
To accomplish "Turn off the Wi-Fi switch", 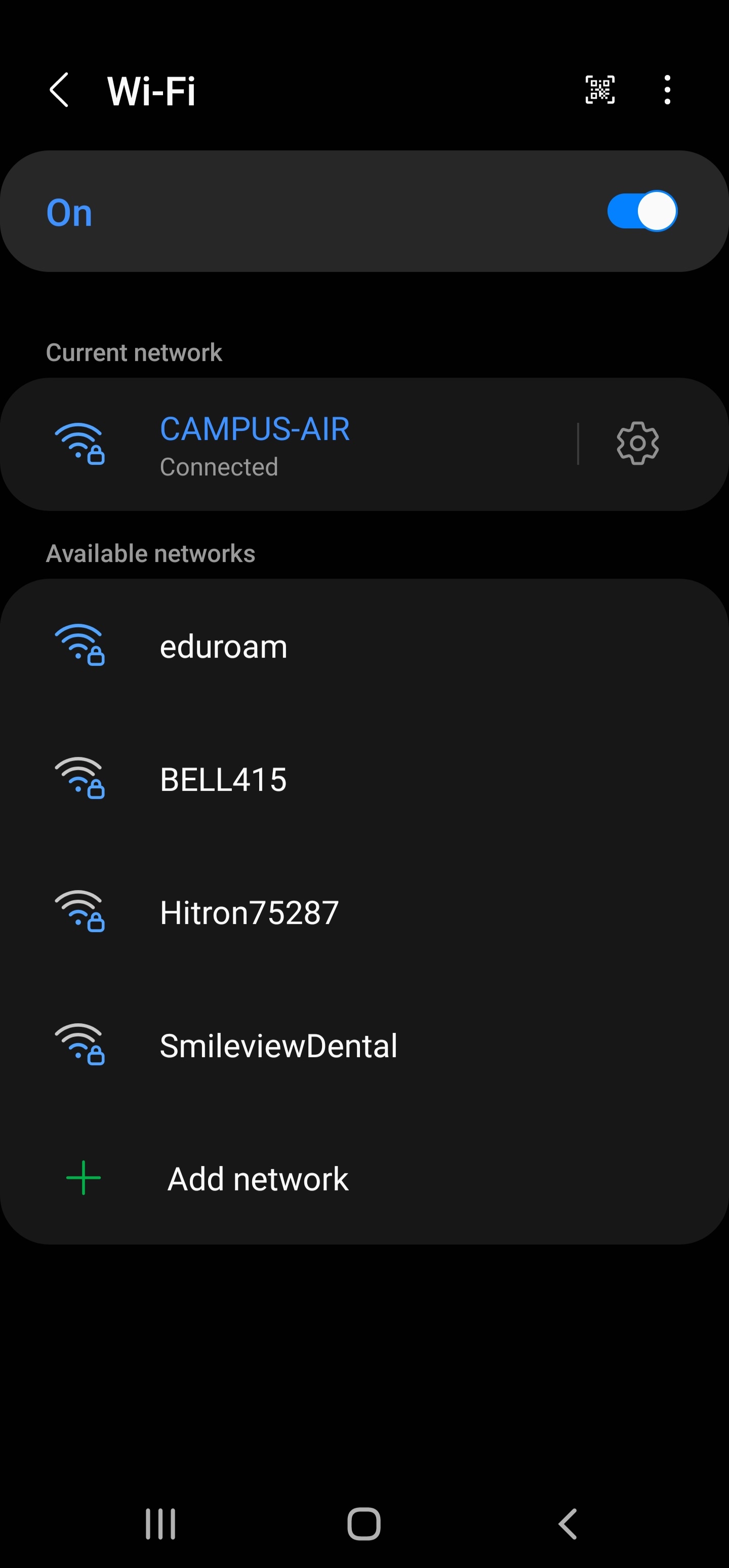I will pyautogui.click(x=642, y=211).
